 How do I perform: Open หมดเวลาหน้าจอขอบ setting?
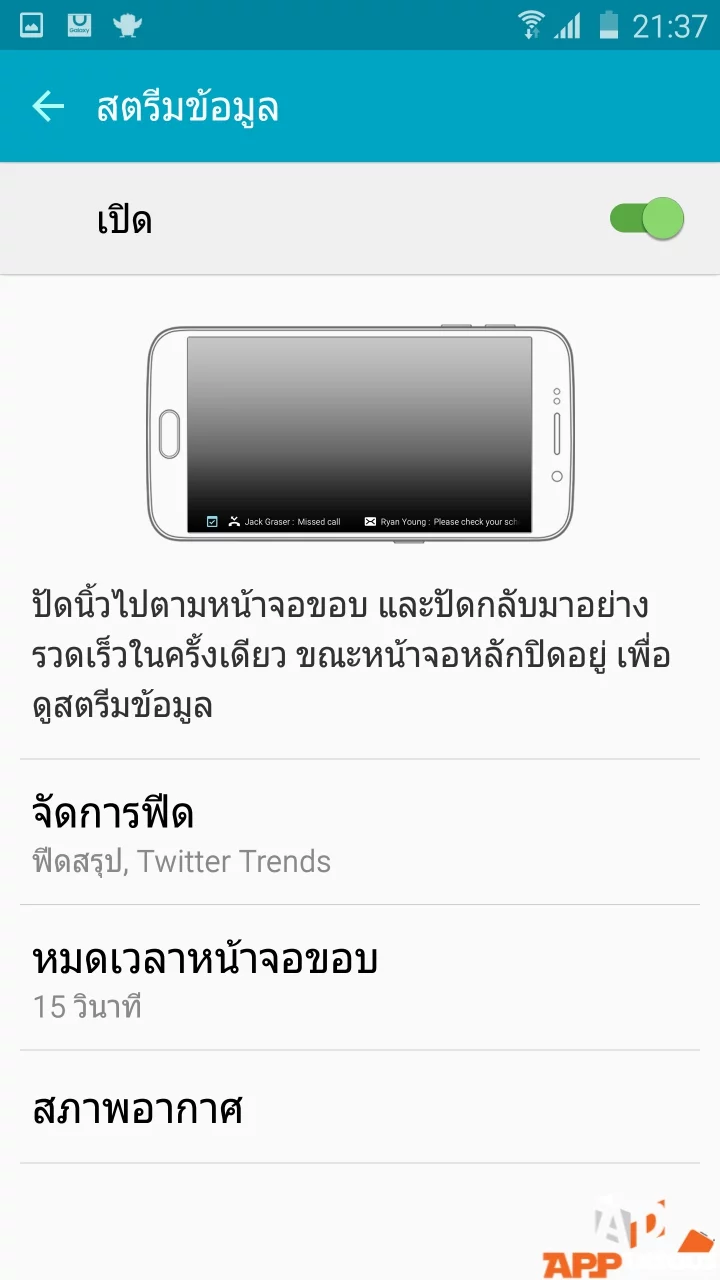(360, 978)
